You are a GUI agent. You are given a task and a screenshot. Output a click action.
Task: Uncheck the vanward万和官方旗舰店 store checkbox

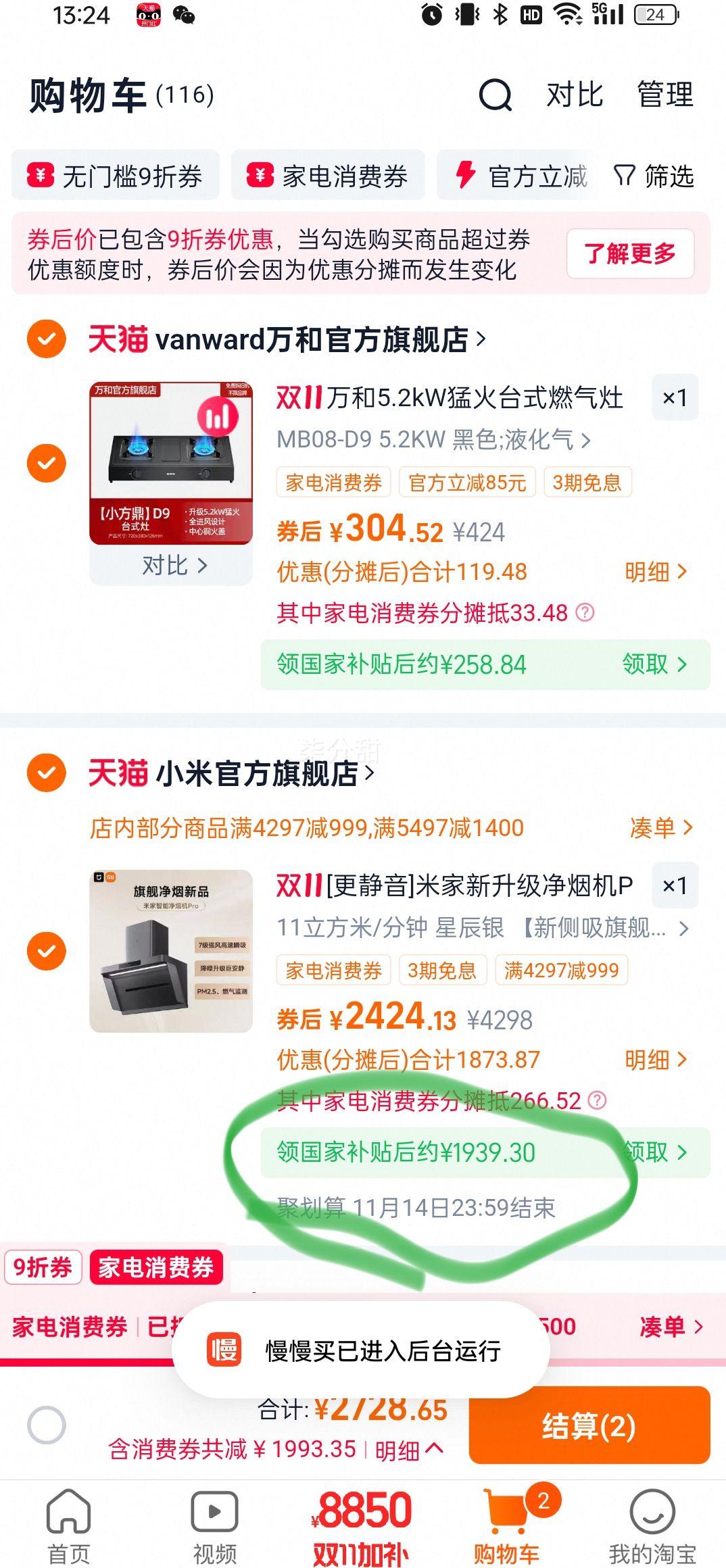(46, 339)
